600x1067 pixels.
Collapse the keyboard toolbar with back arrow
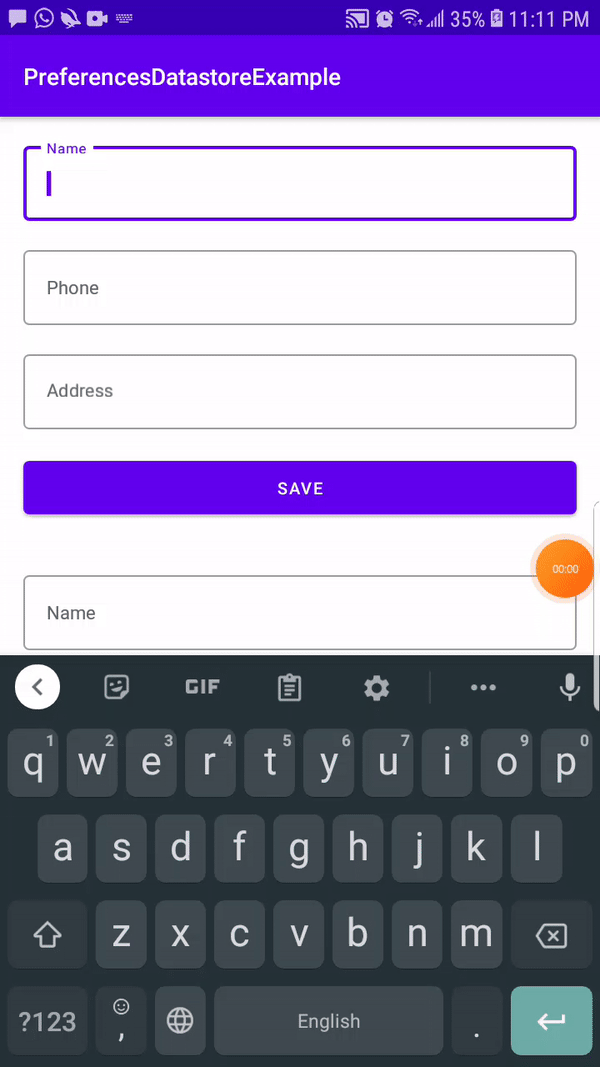[37, 687]
